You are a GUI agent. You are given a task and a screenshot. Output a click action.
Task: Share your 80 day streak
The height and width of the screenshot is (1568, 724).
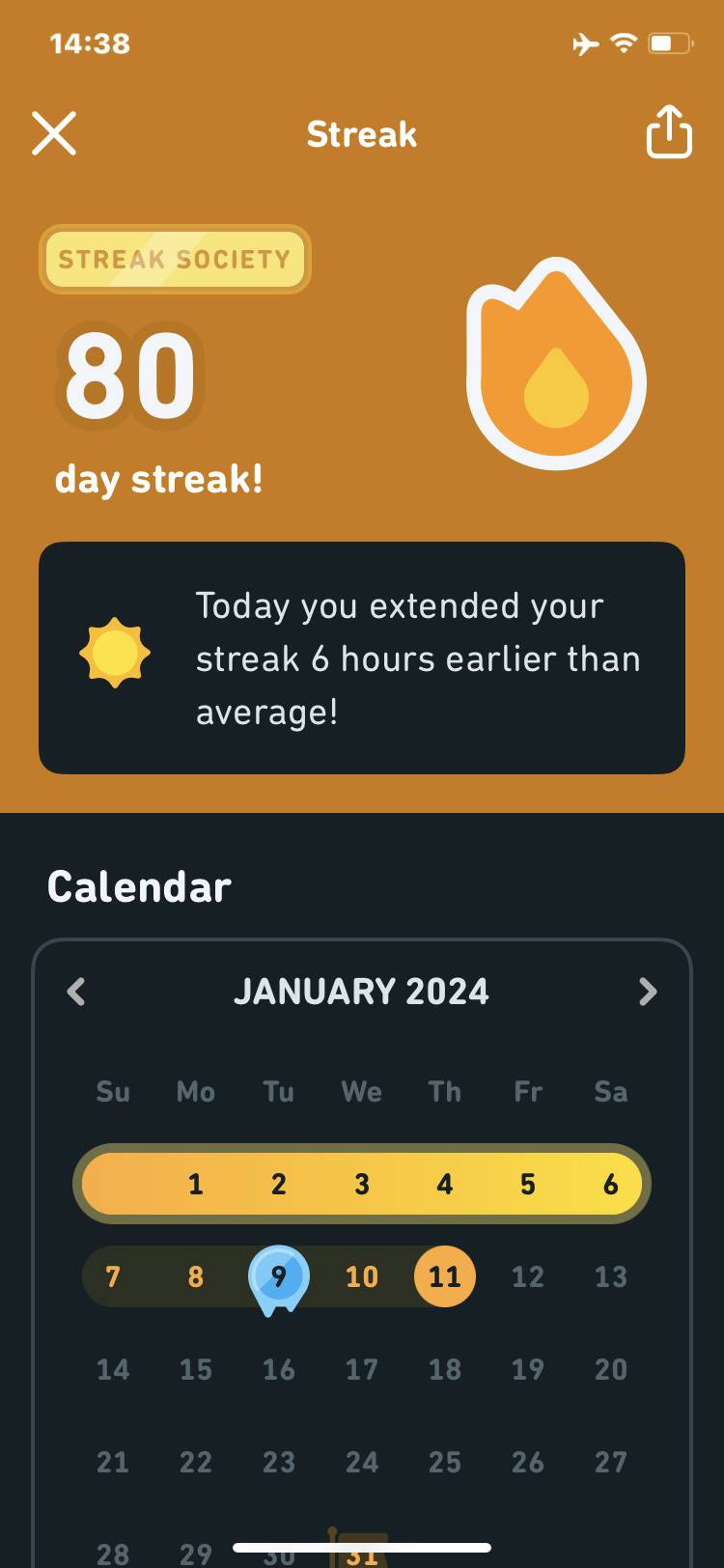669,131
